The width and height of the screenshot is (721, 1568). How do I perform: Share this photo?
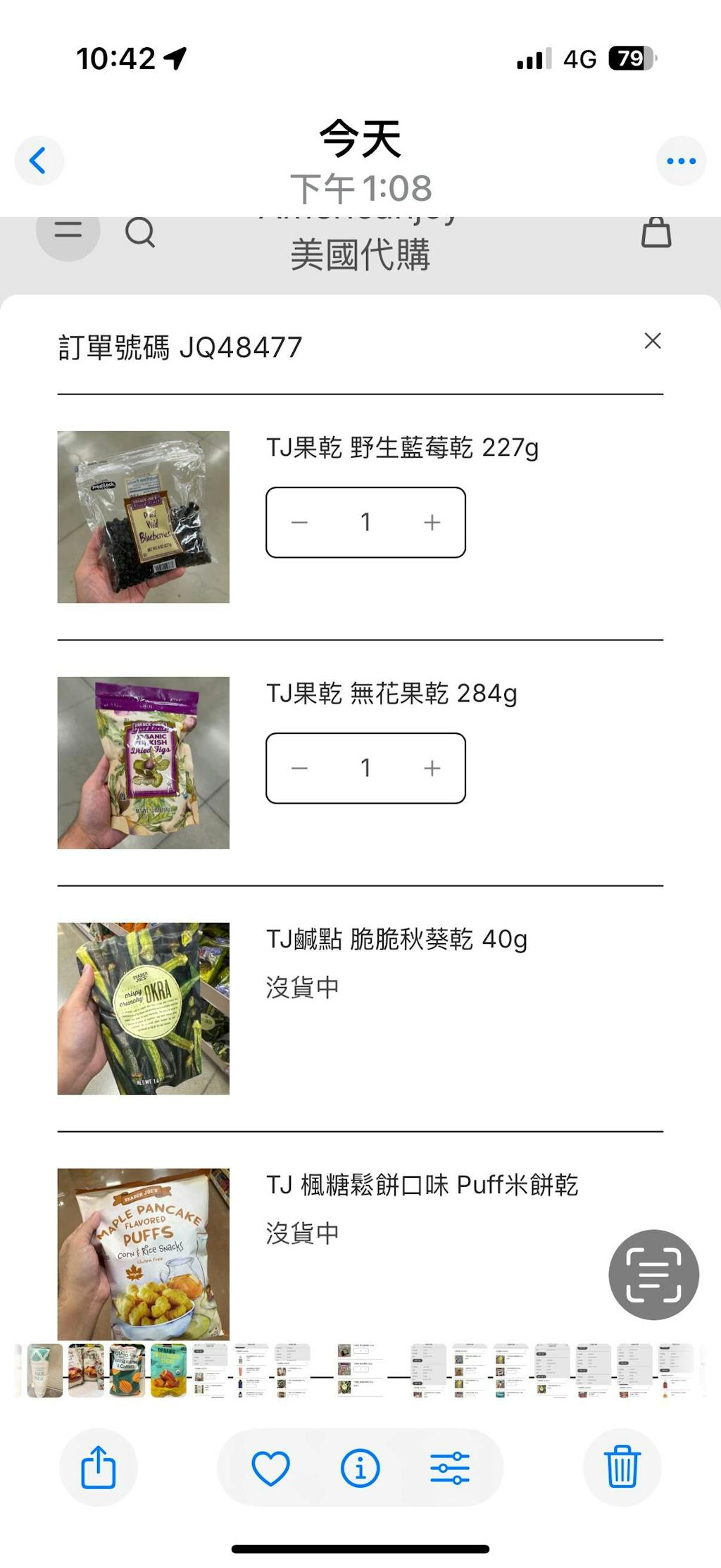[x=98, y=1467]
